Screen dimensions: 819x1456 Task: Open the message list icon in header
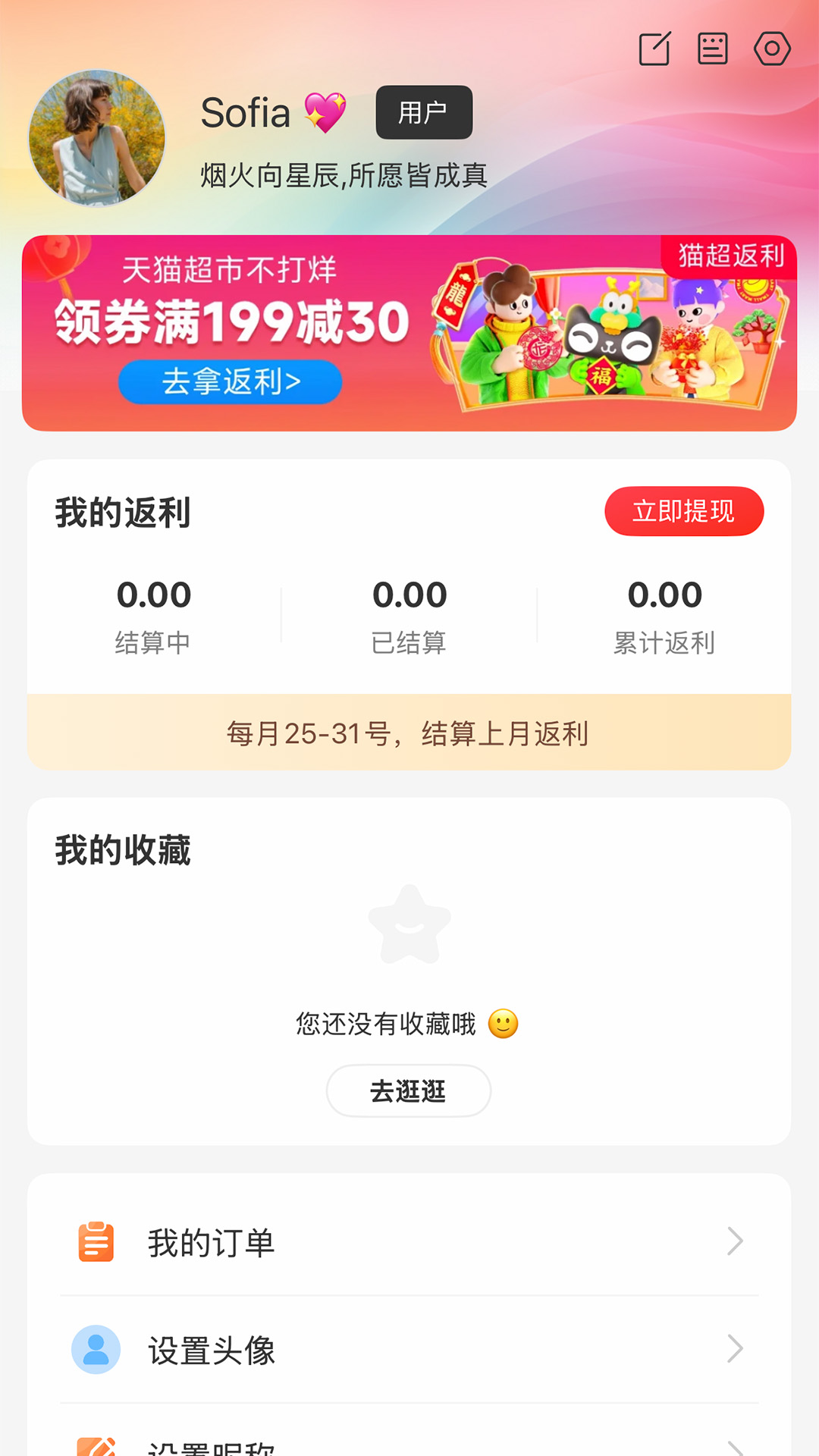pos(713,49)
